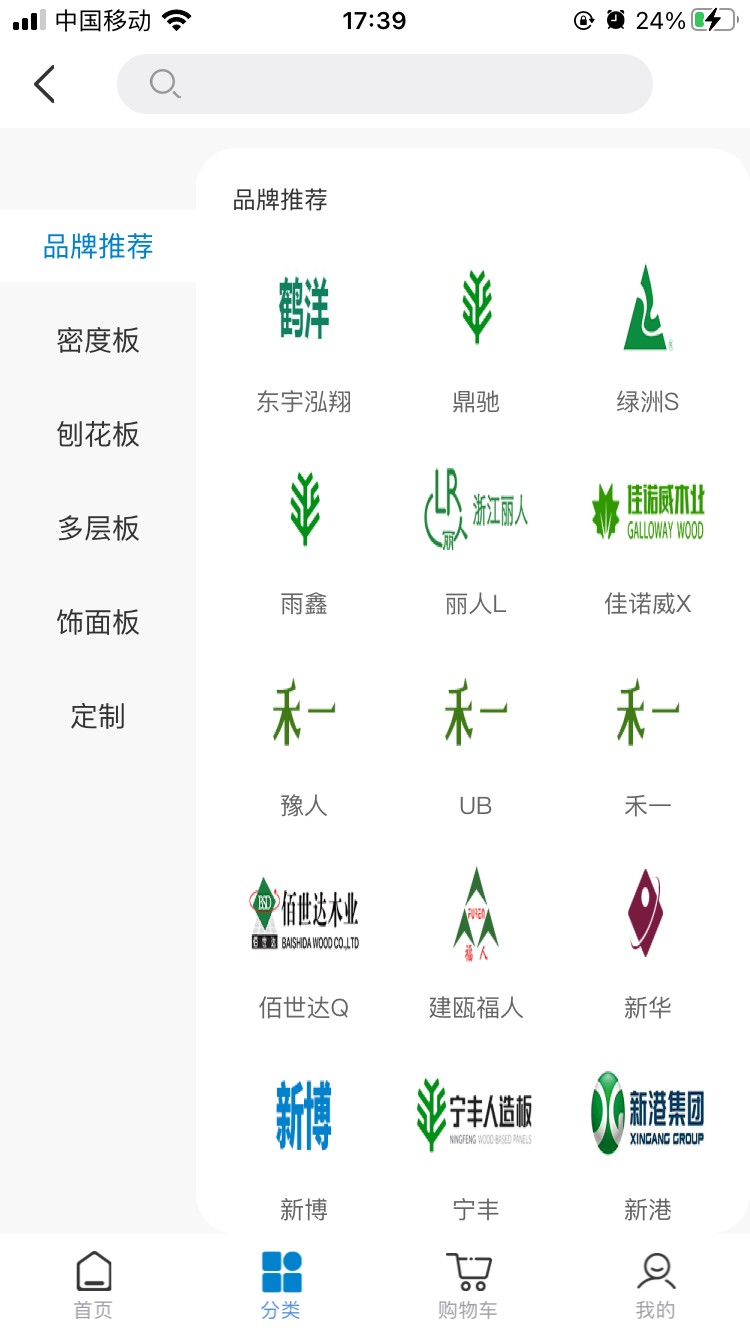Select the 密度板 category
Screen dimensions: 750x1334
(98, 341)
